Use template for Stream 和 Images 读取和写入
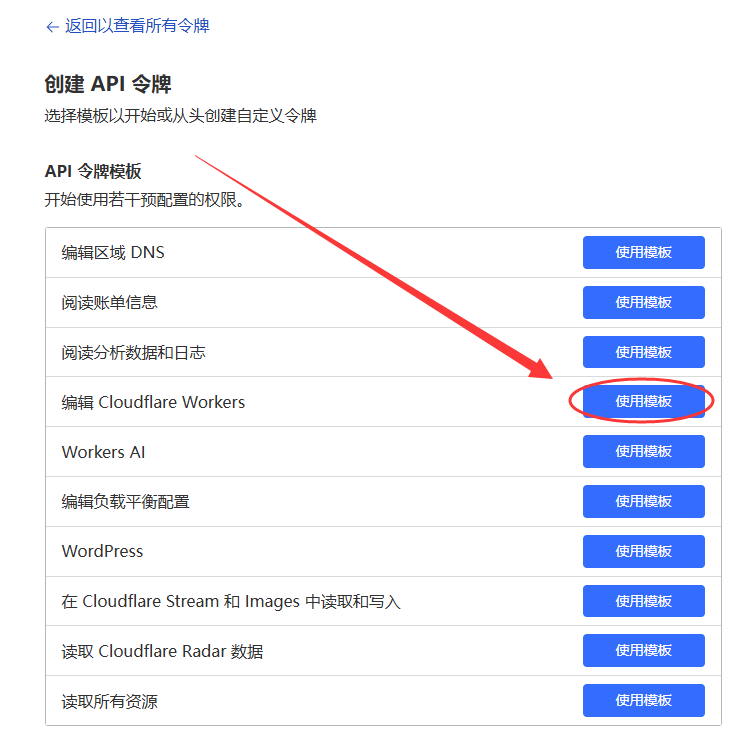Image resolution: width=754 pixels, height=752 pixels. click(643, 601)
